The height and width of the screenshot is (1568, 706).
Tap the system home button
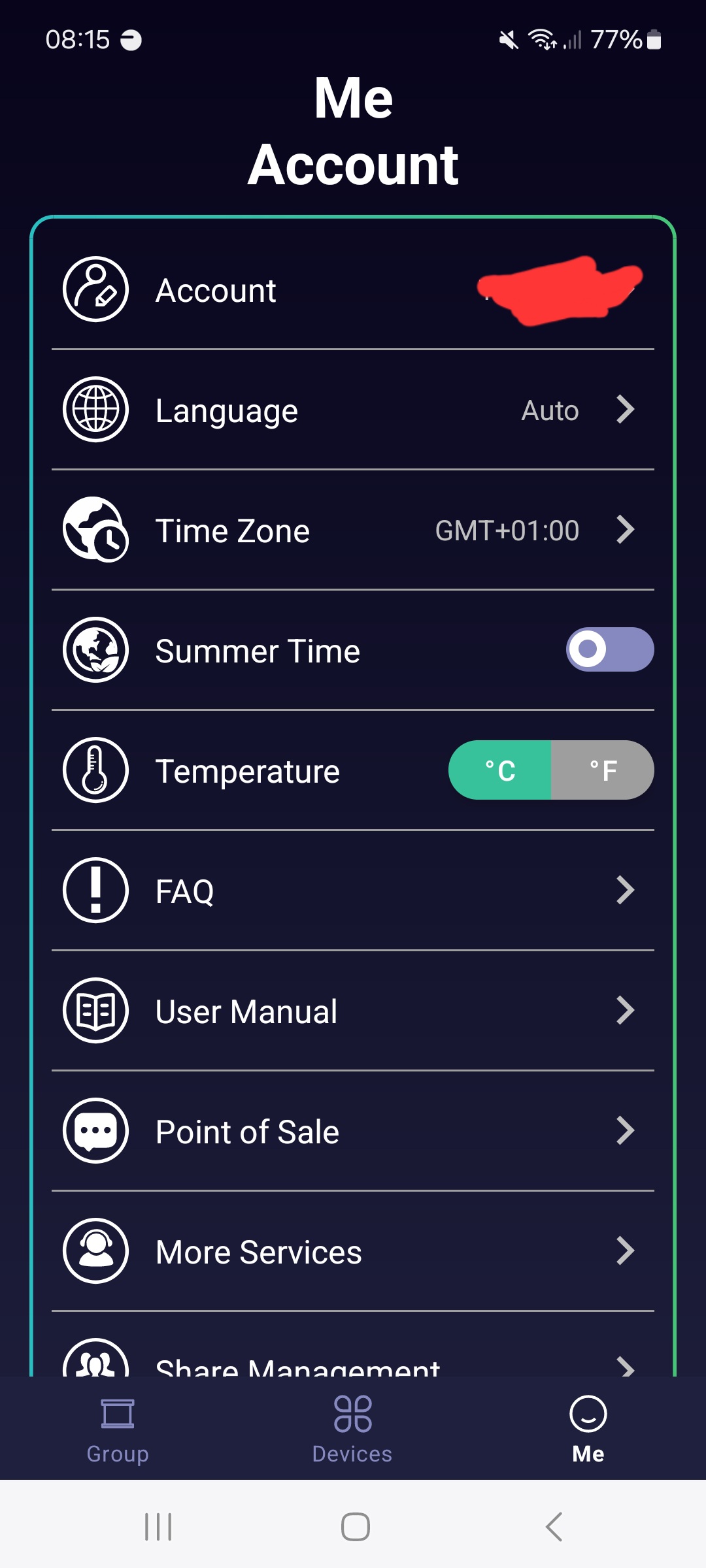[355, 1527]
